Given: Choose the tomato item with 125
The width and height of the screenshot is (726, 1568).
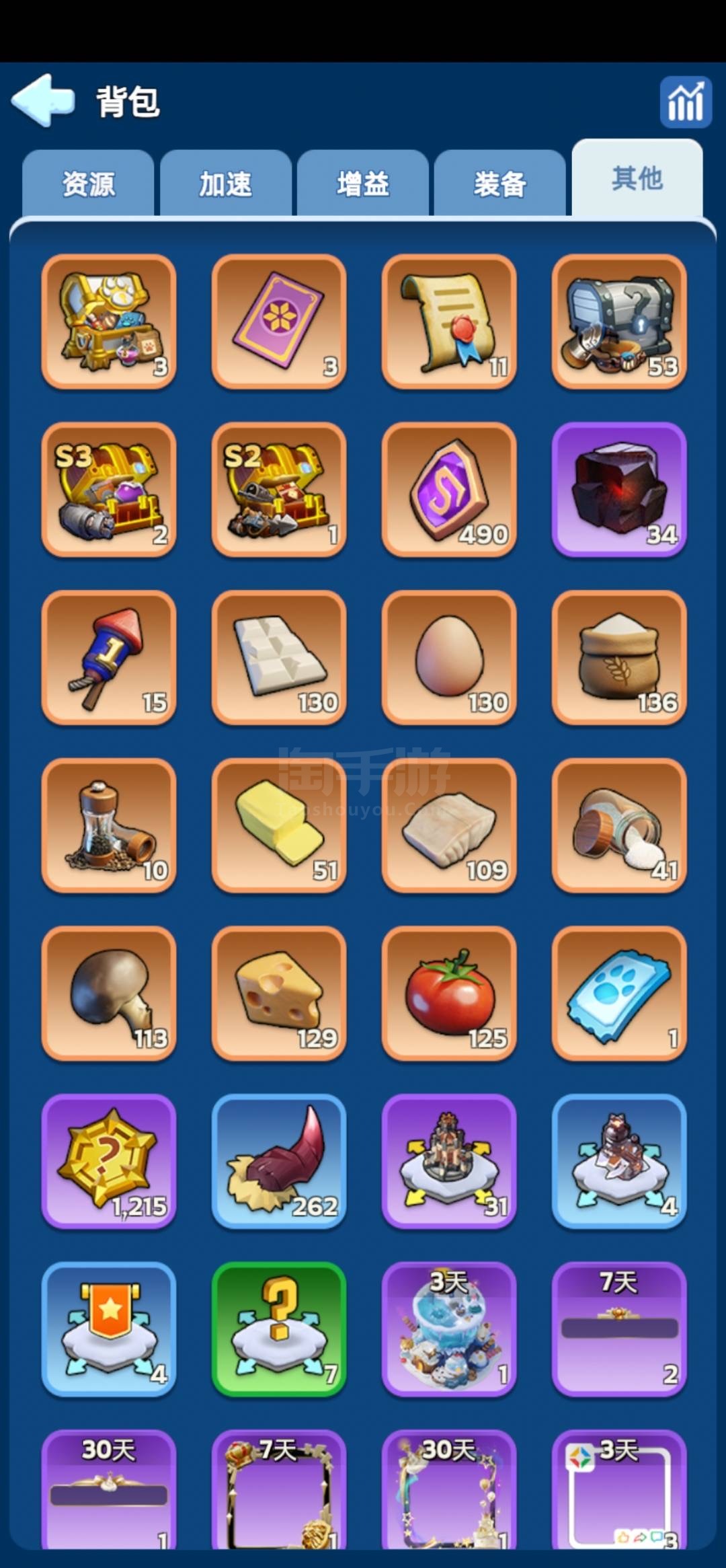Looking at the screenshot, I should coord(449,993).
